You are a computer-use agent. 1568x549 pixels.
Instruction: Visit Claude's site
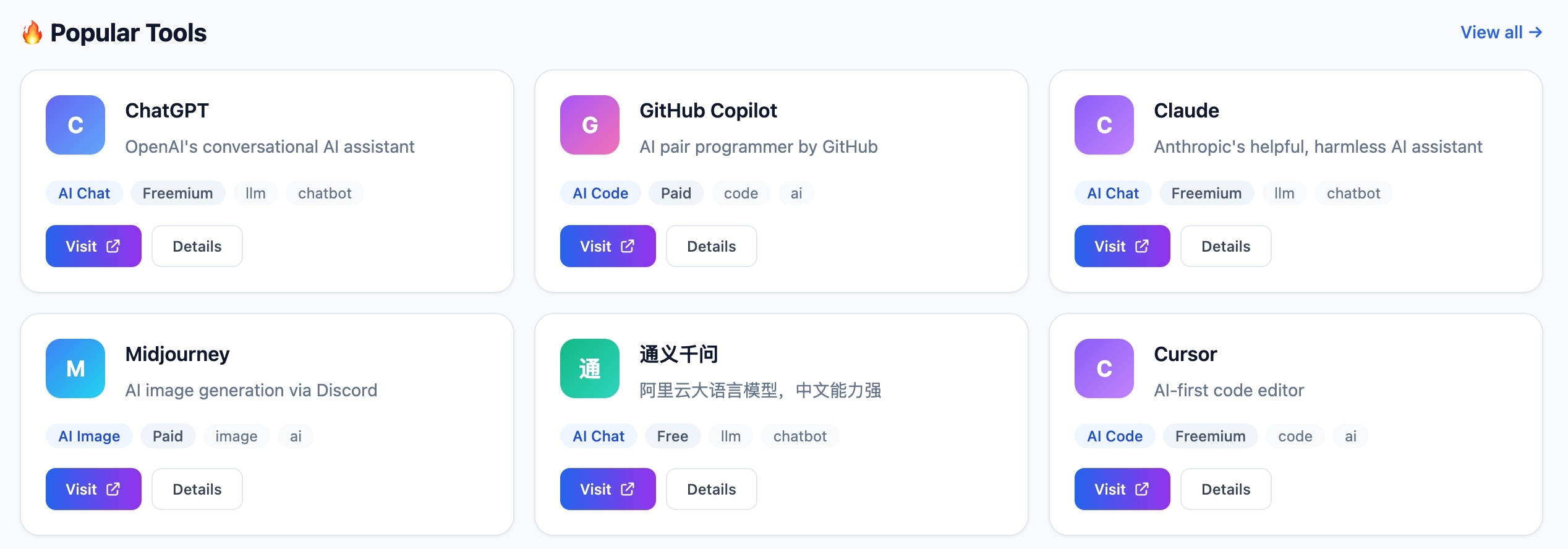pyautogui.click(x=1122, y=246)
